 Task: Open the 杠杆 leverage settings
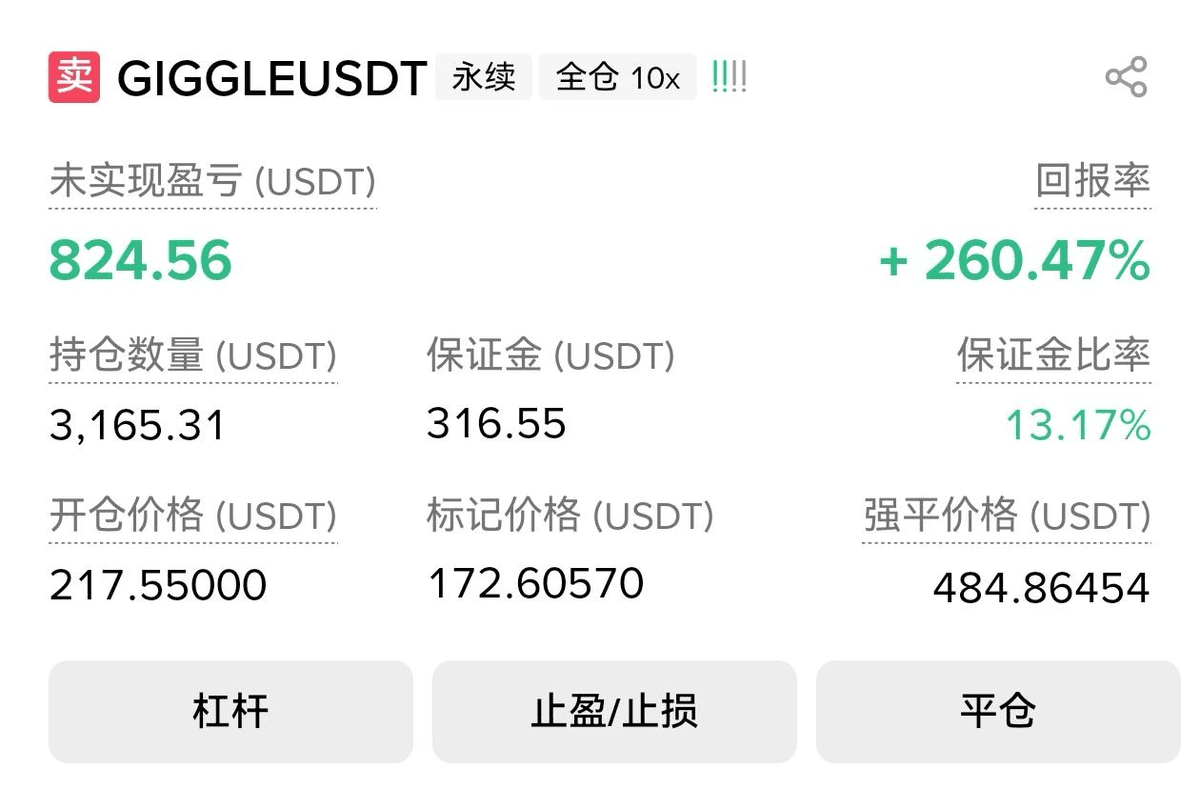[230, 712]
